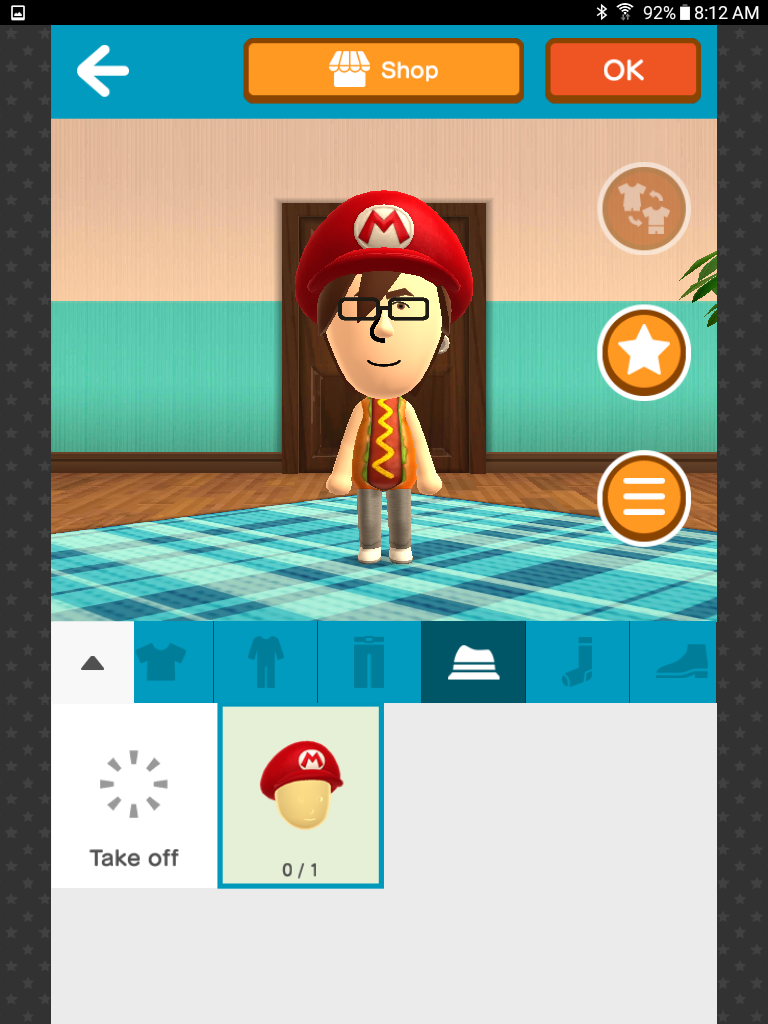768x1024 pixels.
Task: Select the tops clothing category icon
Action: 172,661
